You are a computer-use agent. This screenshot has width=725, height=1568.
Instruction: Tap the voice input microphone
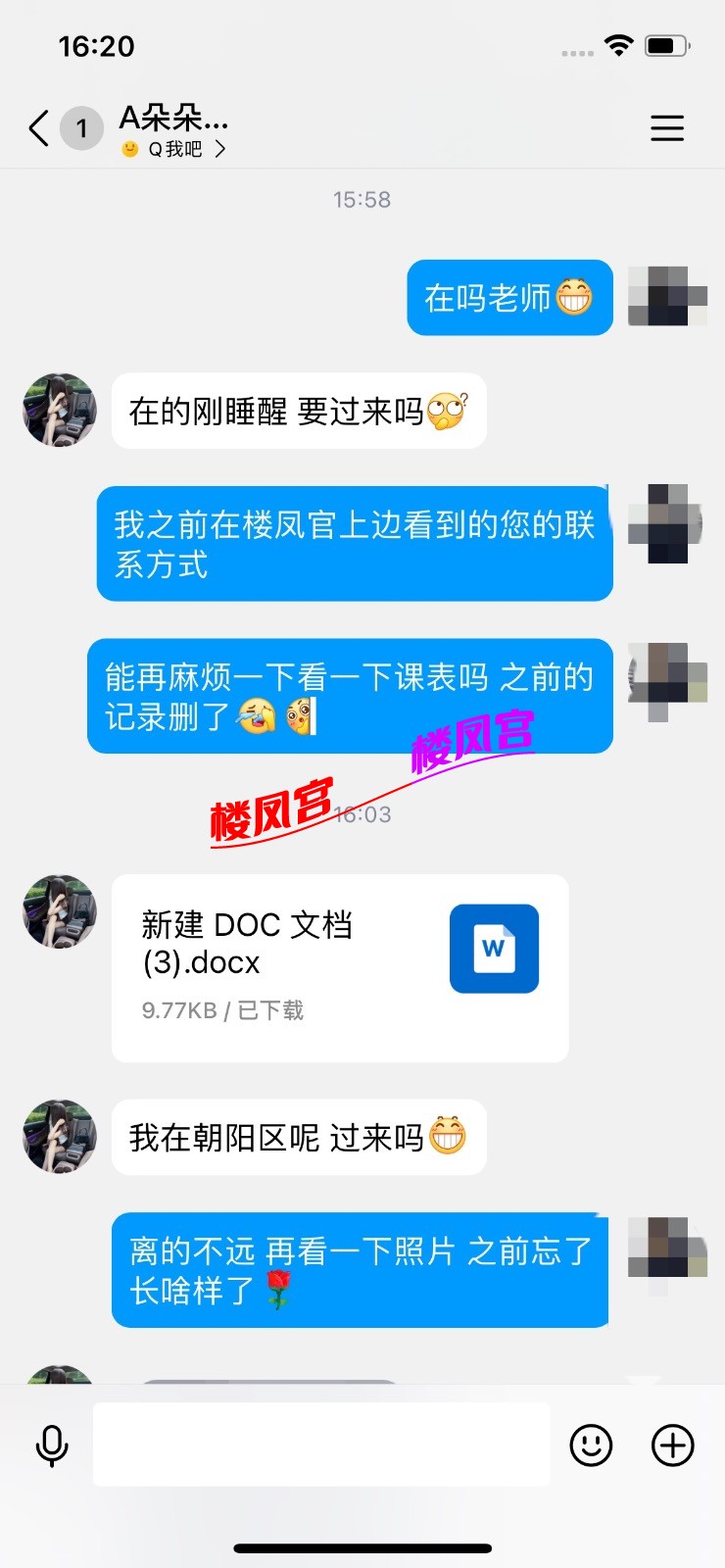(x=52, y=1445)
